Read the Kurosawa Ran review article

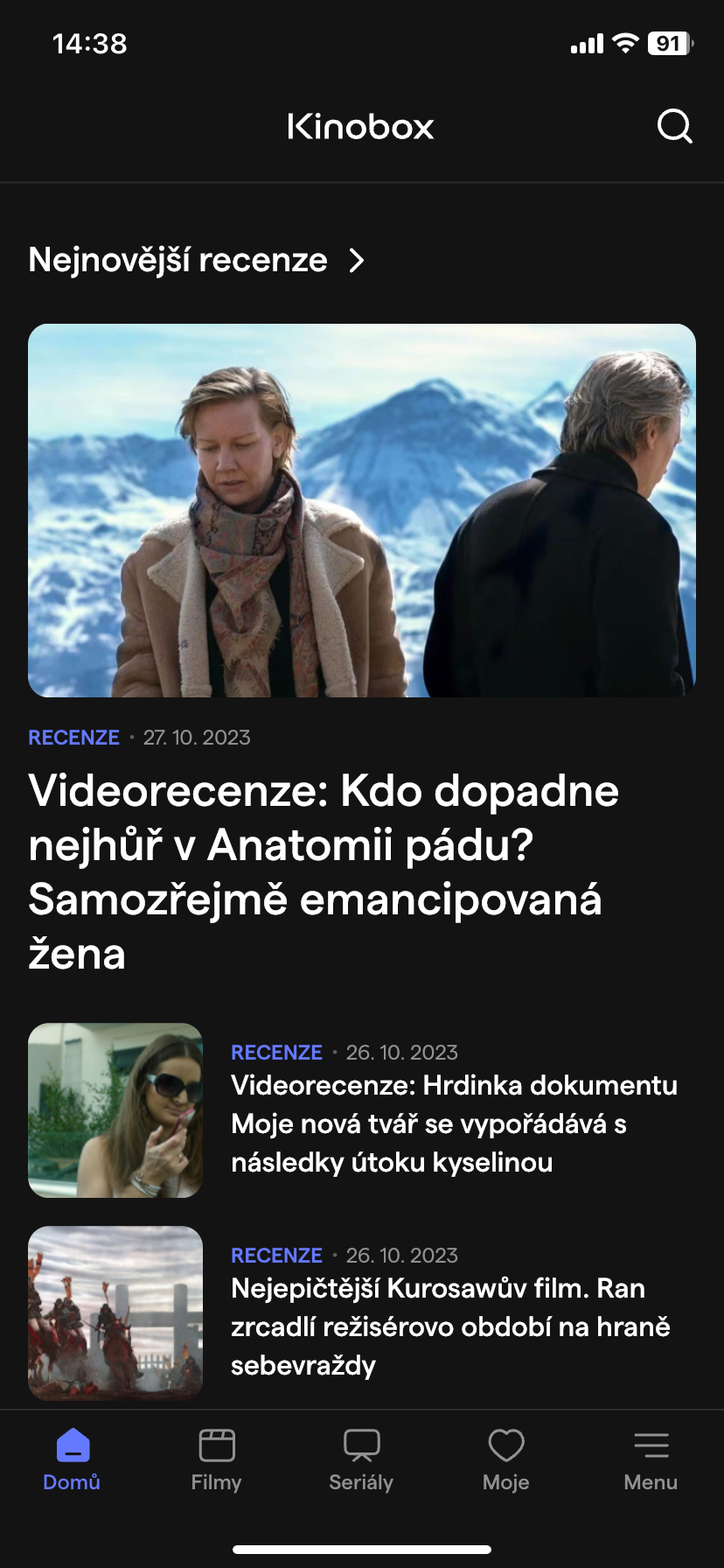pos(450,1326)
